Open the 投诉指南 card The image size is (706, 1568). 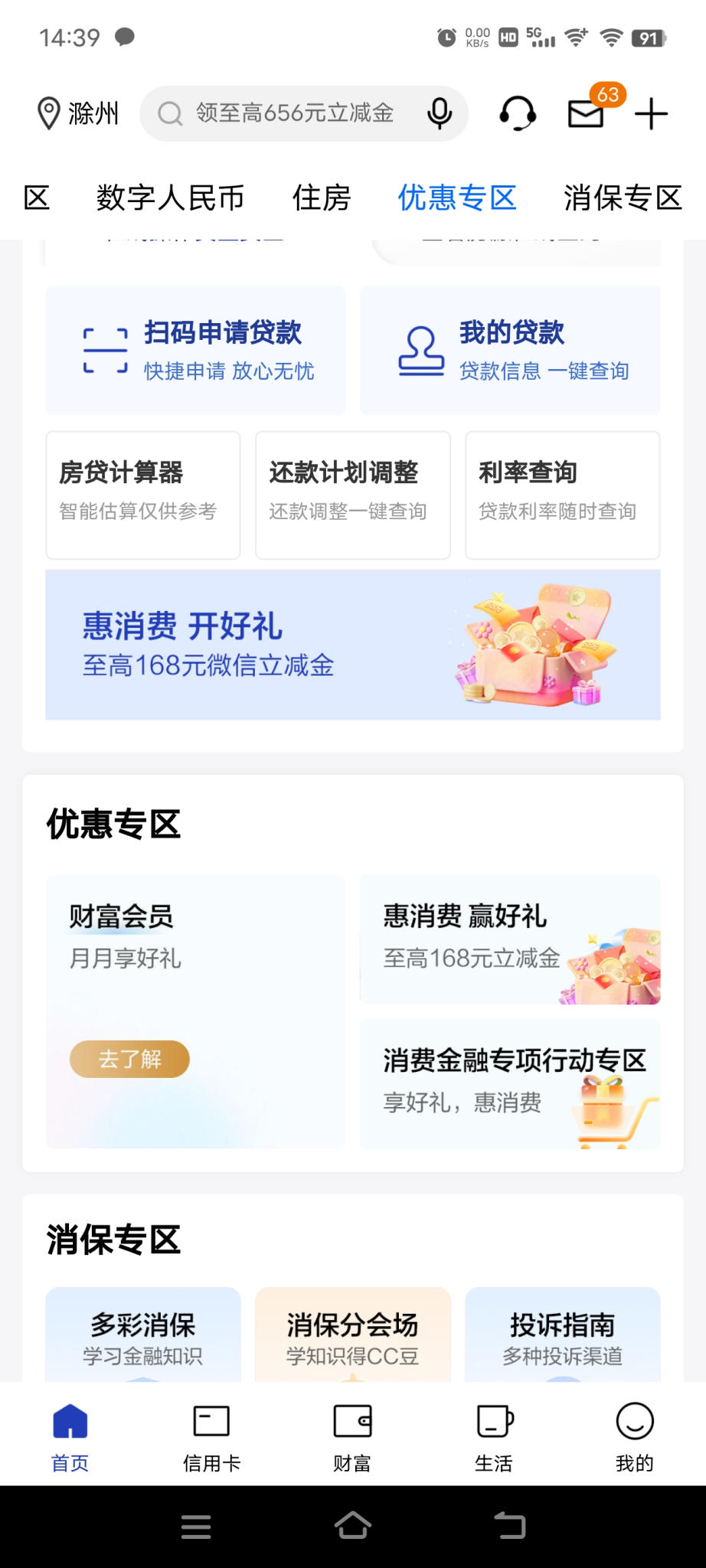click(x=562, y=1336)
